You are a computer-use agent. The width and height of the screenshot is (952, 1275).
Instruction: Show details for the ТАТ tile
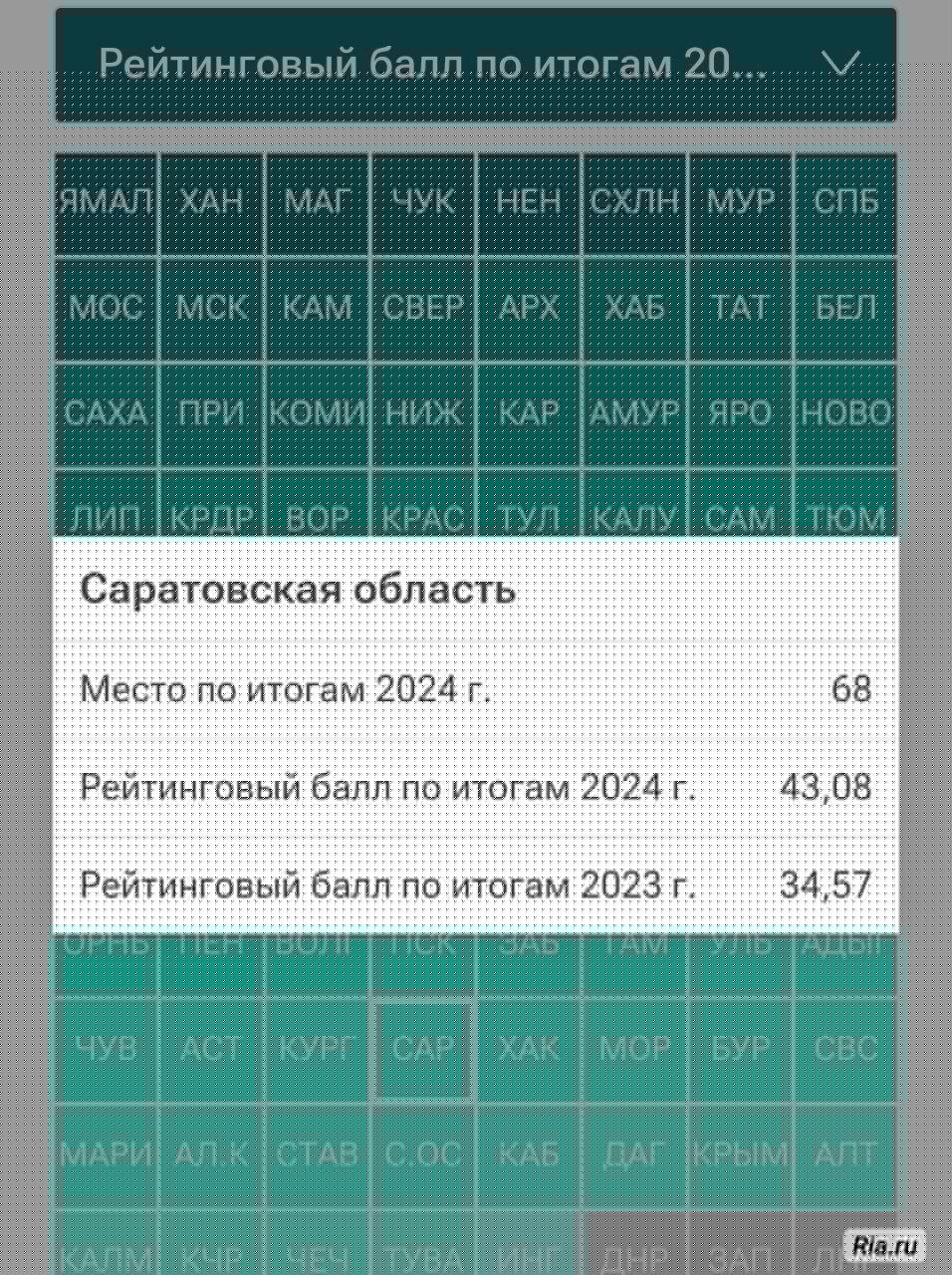coord(740,308)
